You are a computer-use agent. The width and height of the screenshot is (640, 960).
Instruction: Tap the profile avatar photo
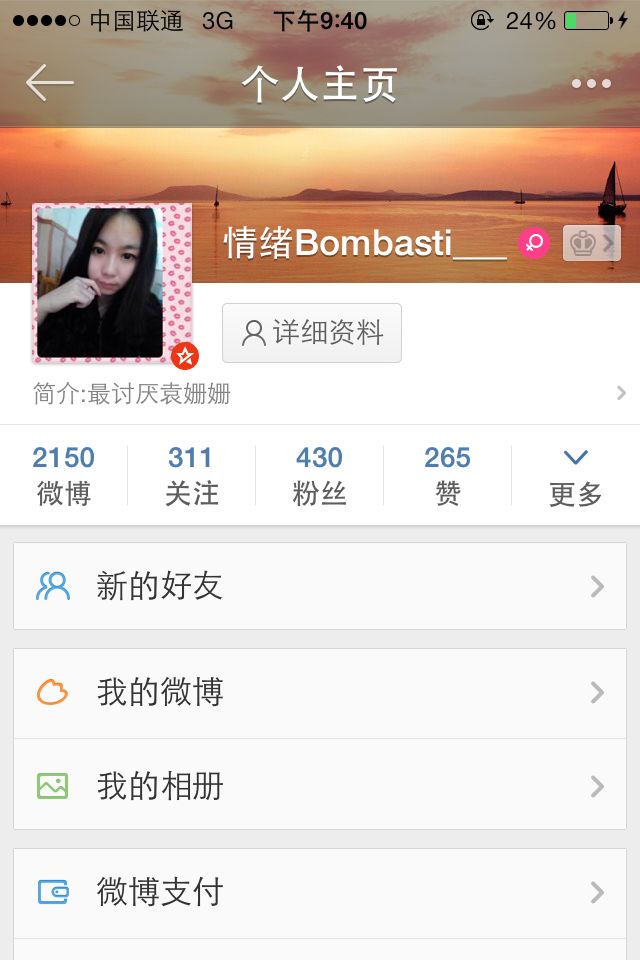coord(111,282)
